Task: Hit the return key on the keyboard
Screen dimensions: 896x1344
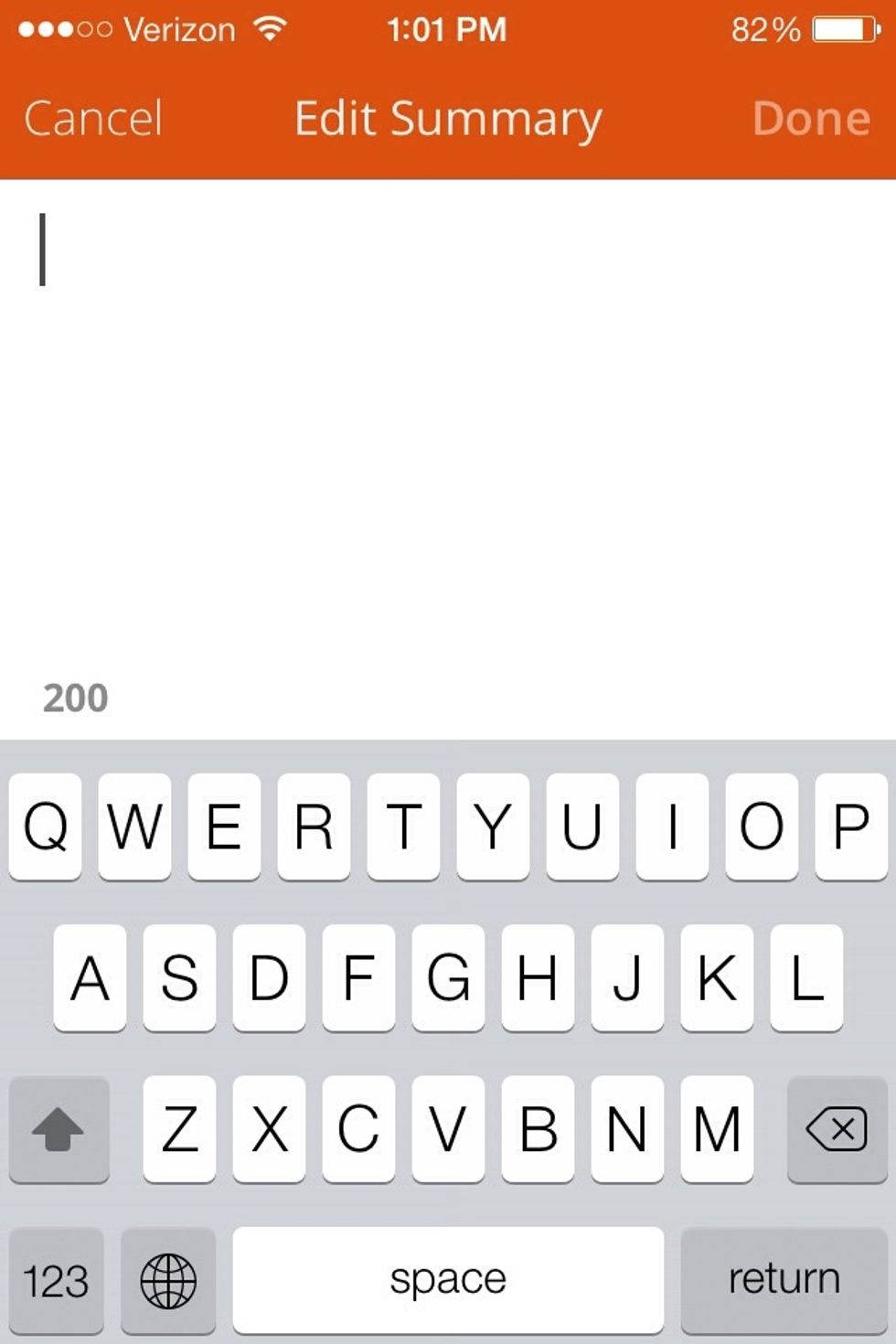Action: click(x=784, y=1279)
